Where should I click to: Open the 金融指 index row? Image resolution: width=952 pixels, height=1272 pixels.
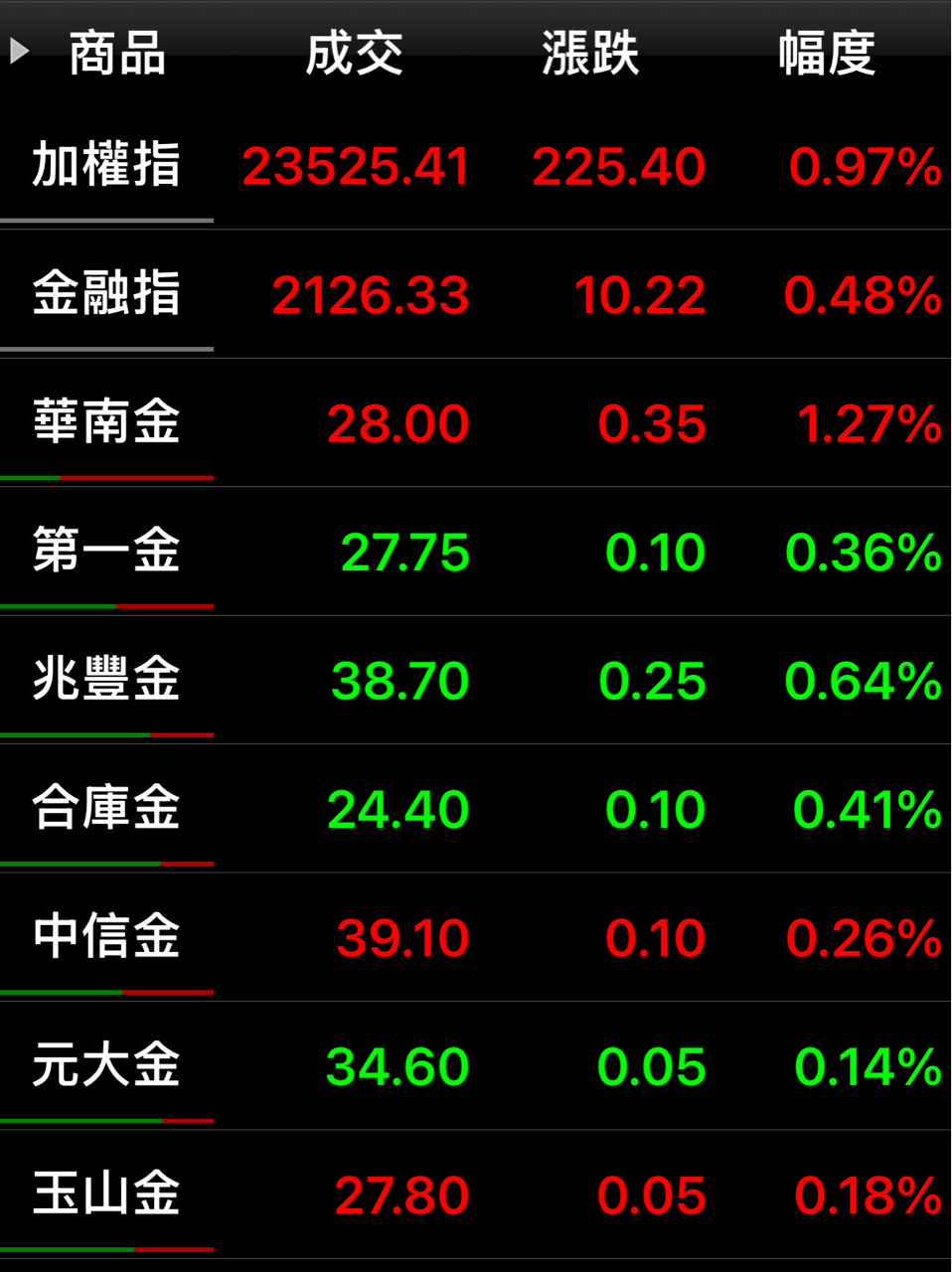[x=476, y=294]
